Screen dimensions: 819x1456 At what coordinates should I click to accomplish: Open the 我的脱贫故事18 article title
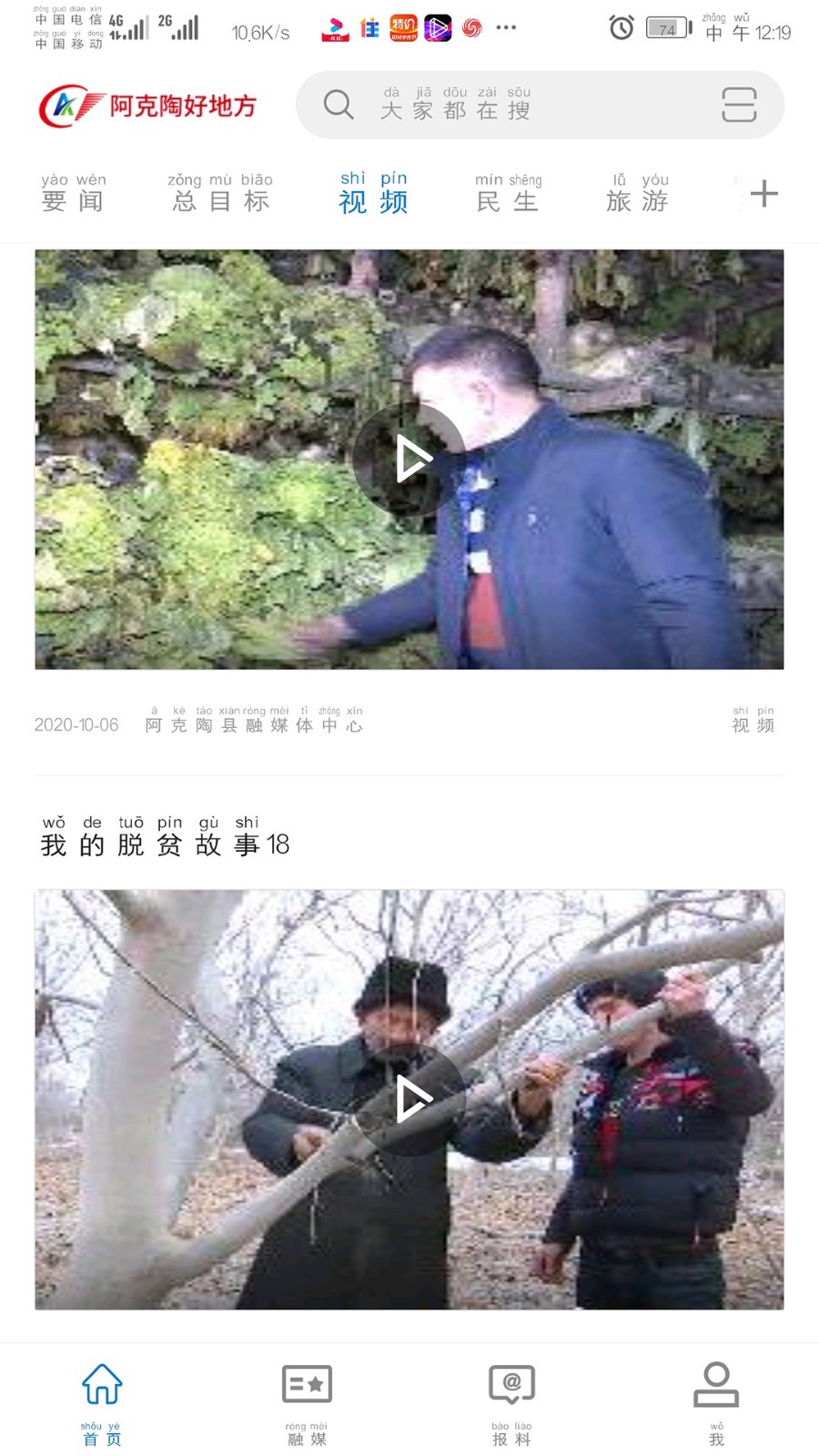pos(166,842)
